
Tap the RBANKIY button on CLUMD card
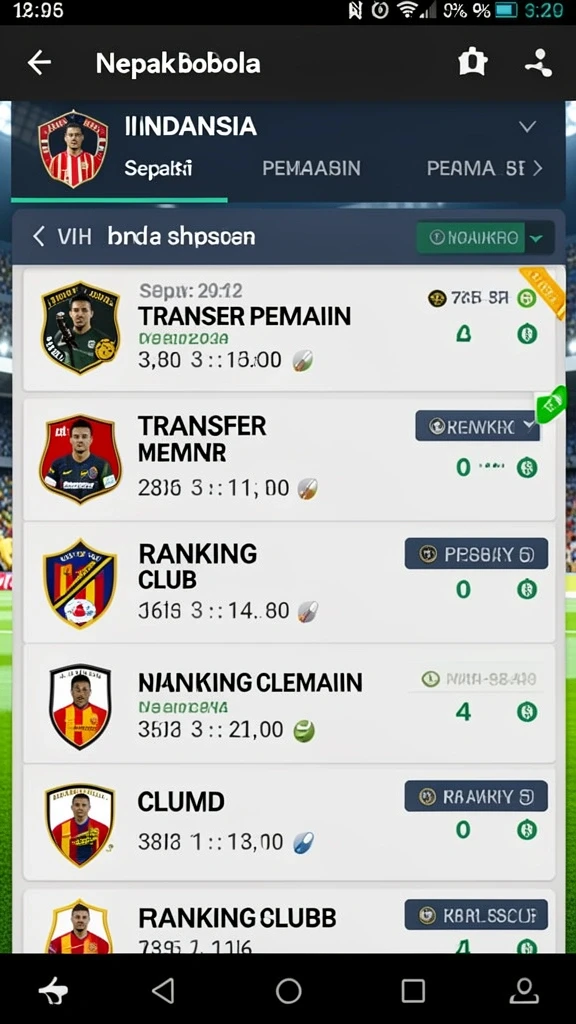476,796
